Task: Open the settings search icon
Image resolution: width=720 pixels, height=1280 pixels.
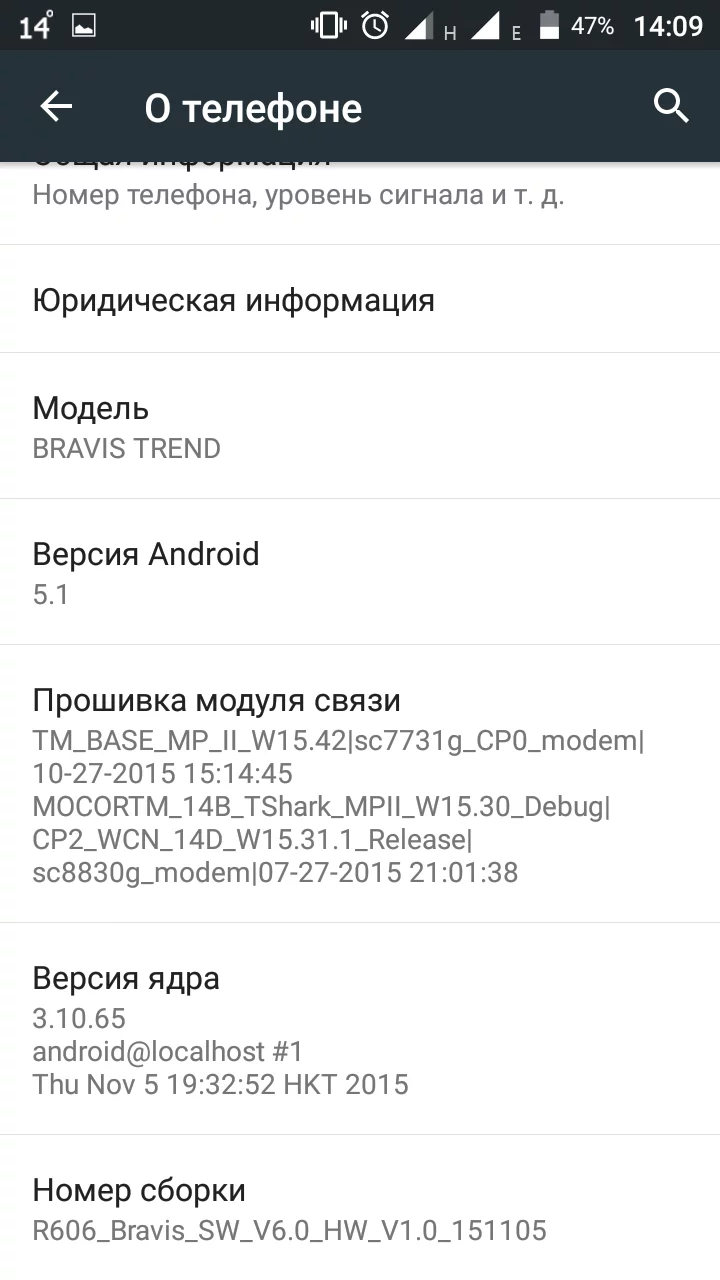Action: click(x=671, y=105)
